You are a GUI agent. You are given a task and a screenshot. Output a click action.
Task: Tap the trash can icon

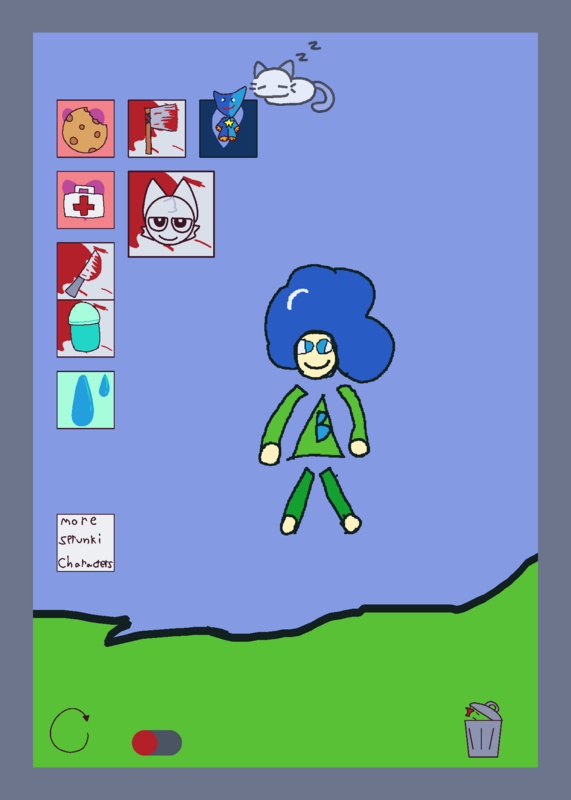click(x=483, y=730)
